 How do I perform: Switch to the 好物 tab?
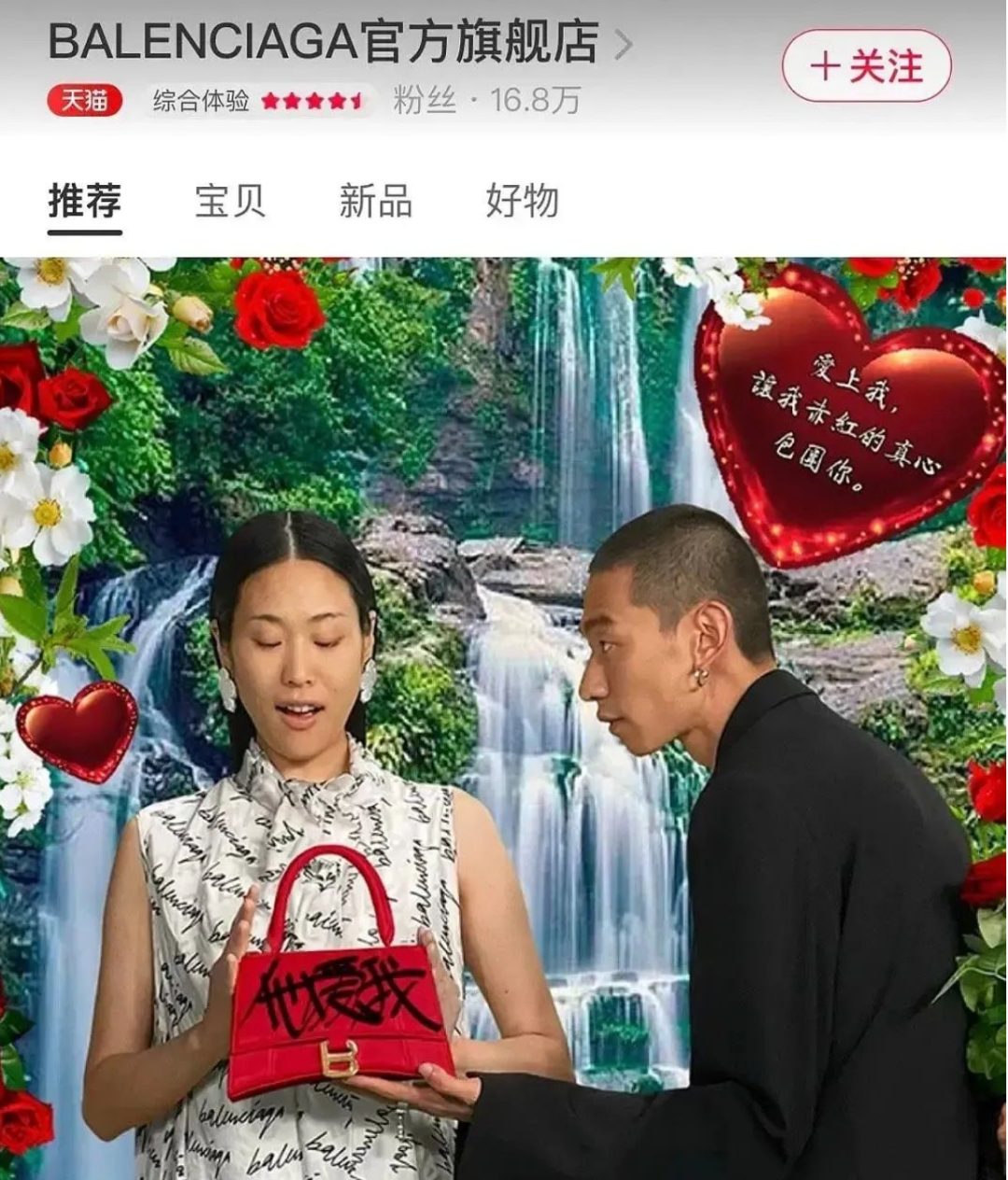pyautogui.click(x=522, y=201)
